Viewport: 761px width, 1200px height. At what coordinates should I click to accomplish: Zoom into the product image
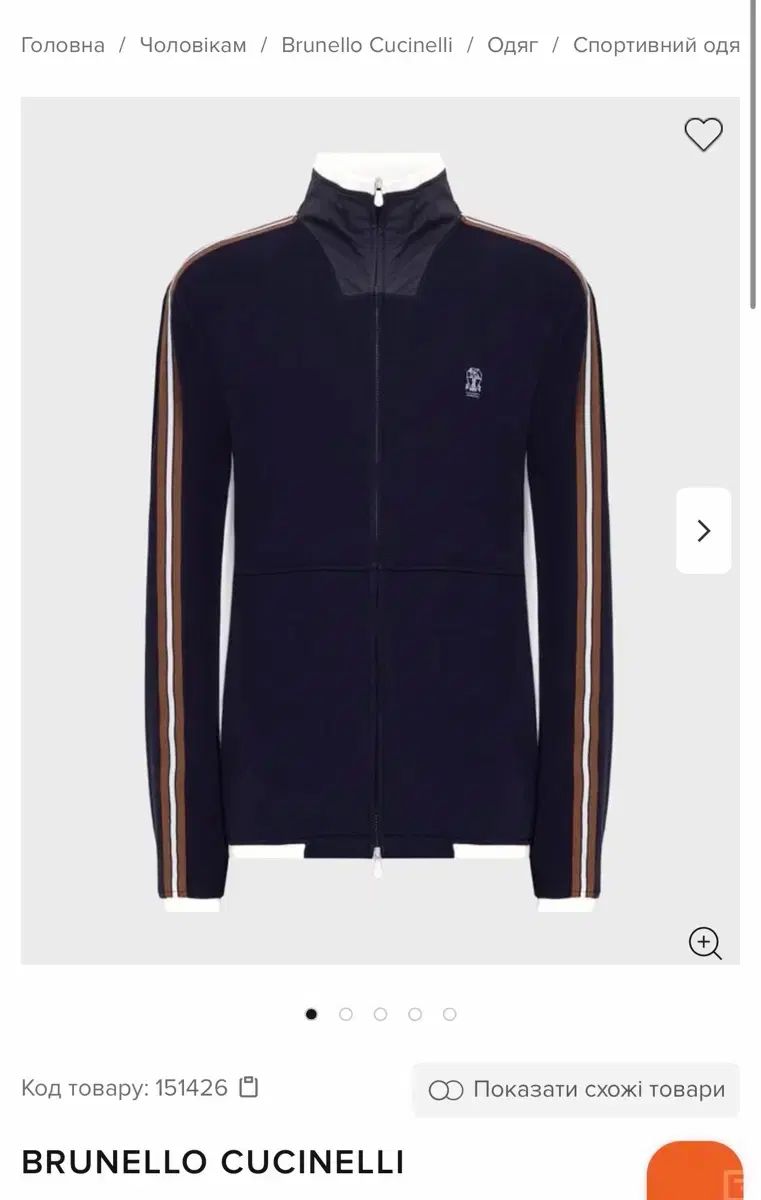click(705, 942)
